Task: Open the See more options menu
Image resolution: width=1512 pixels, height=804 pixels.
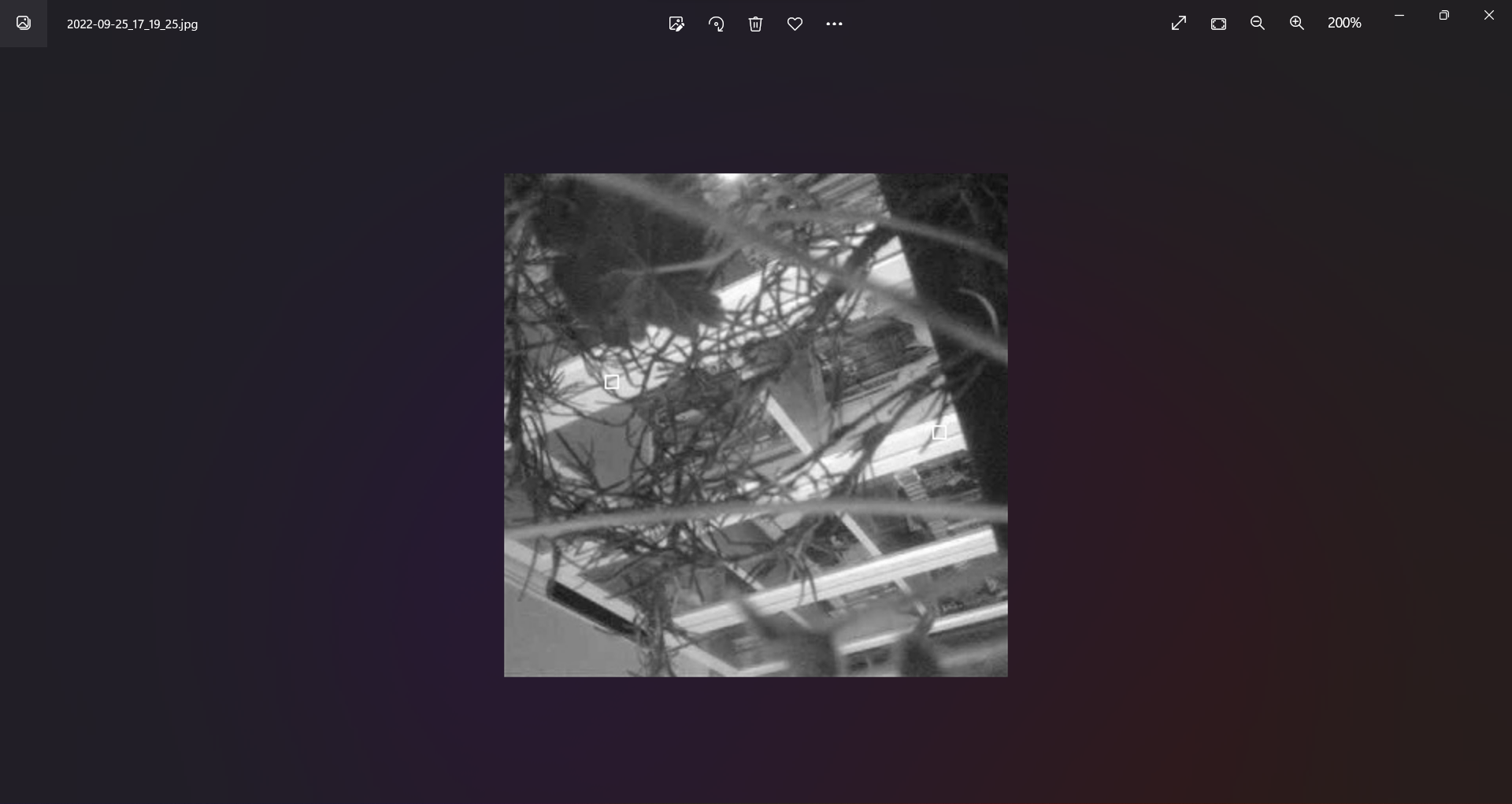Action: (834, 24)
